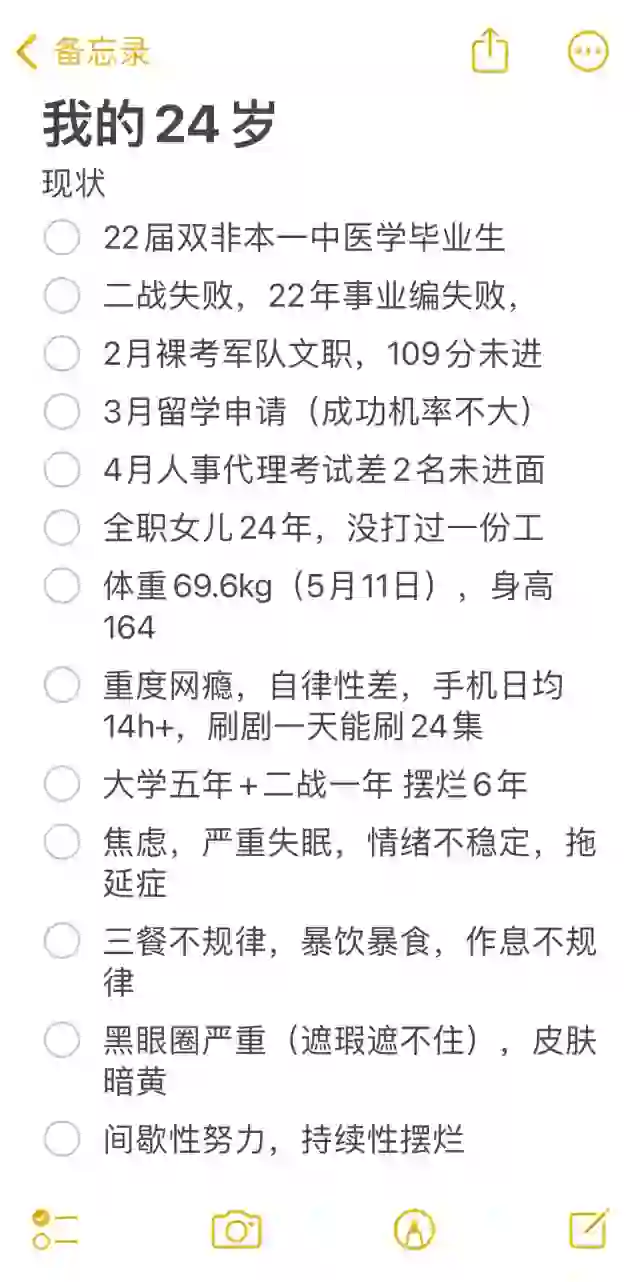The height and width of the screenshot is (1282, 640).
Task: Share this note
Action: point(490,50)
